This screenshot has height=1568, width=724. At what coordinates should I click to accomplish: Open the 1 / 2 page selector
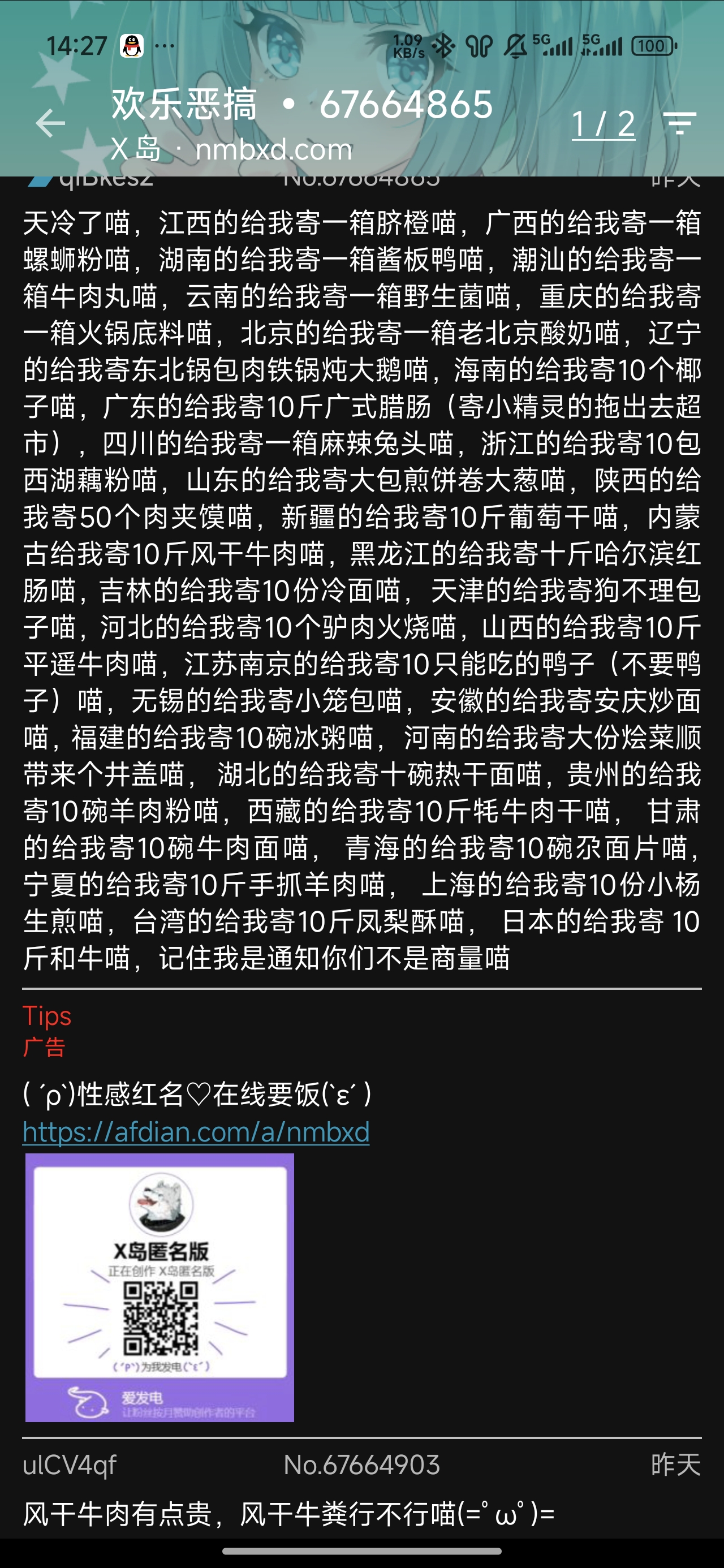coord(603,125)
